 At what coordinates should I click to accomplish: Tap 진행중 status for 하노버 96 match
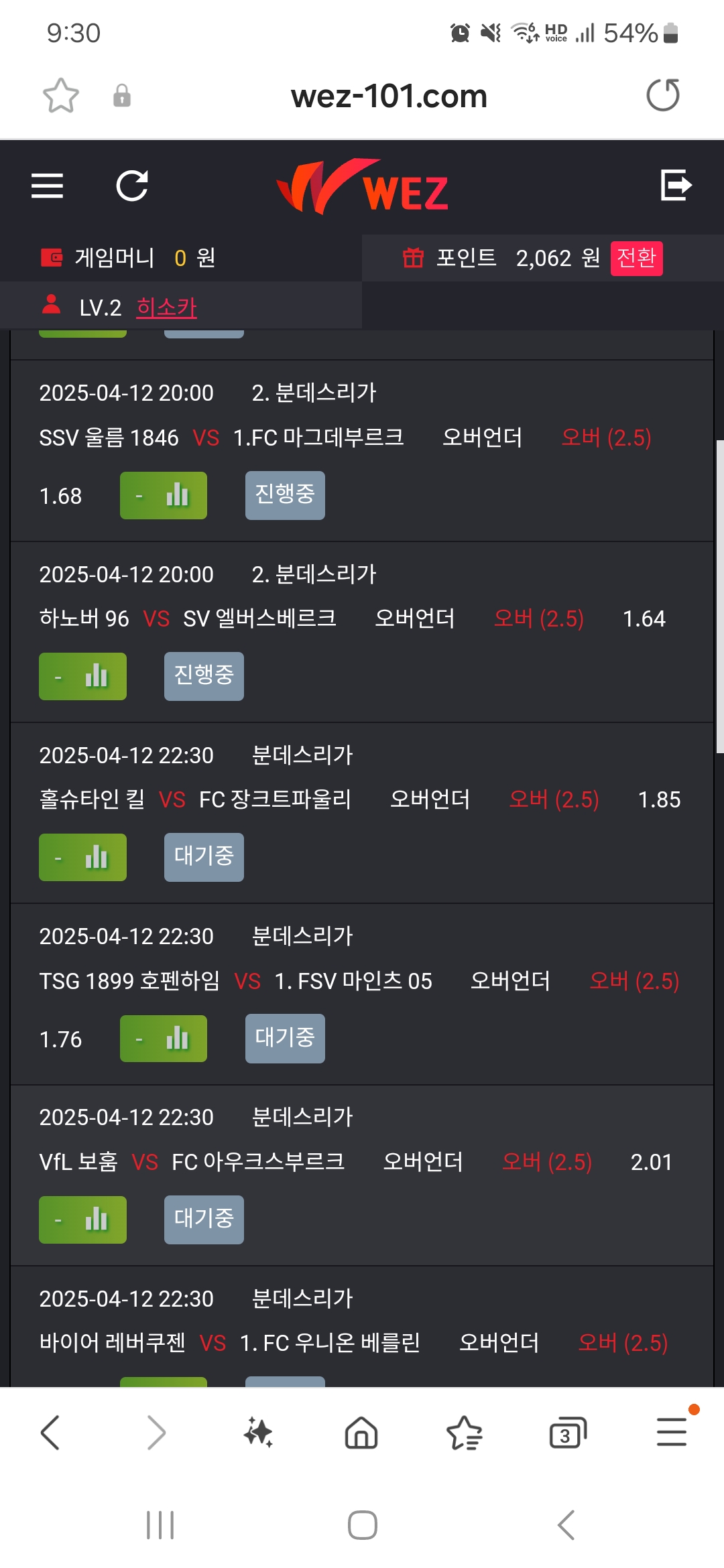[x=204, y=676]
